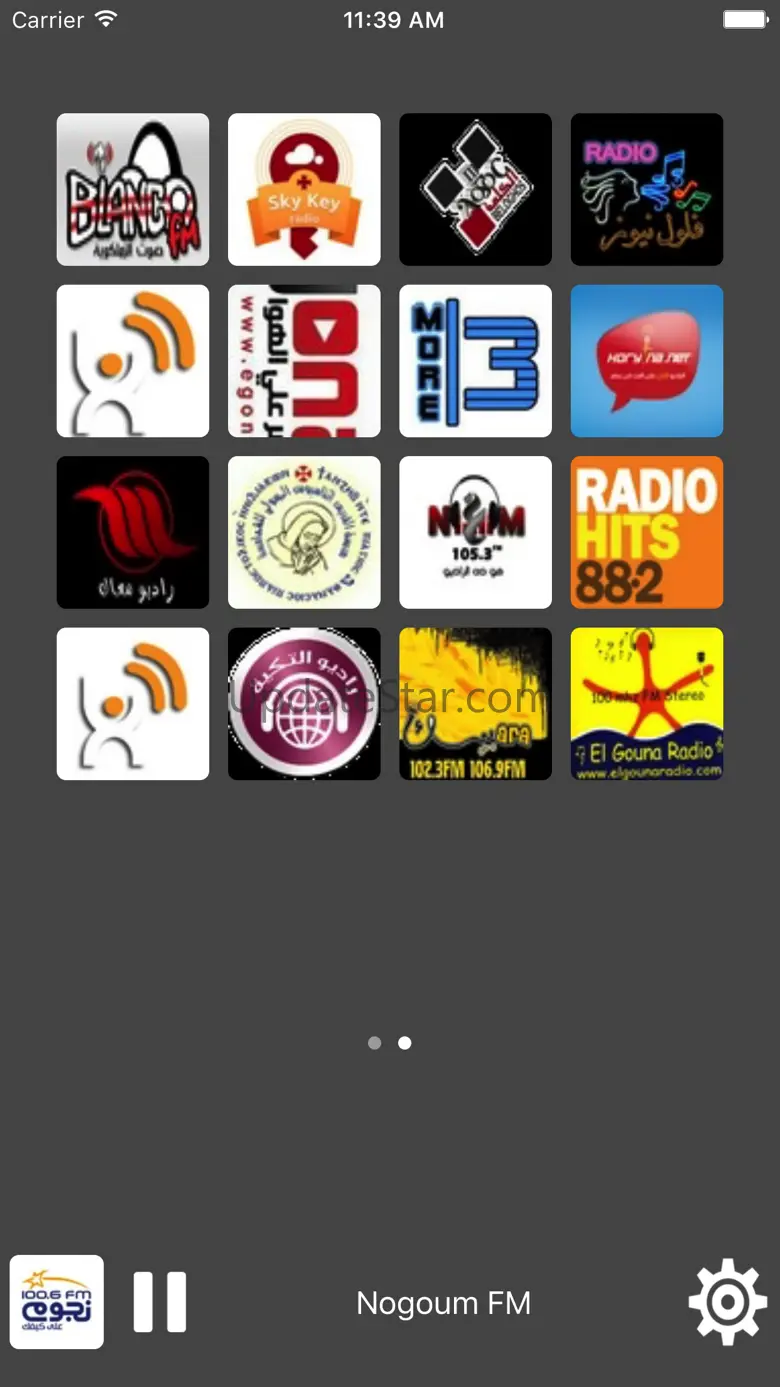Open the 105.3 station tile

pos(476,532)
